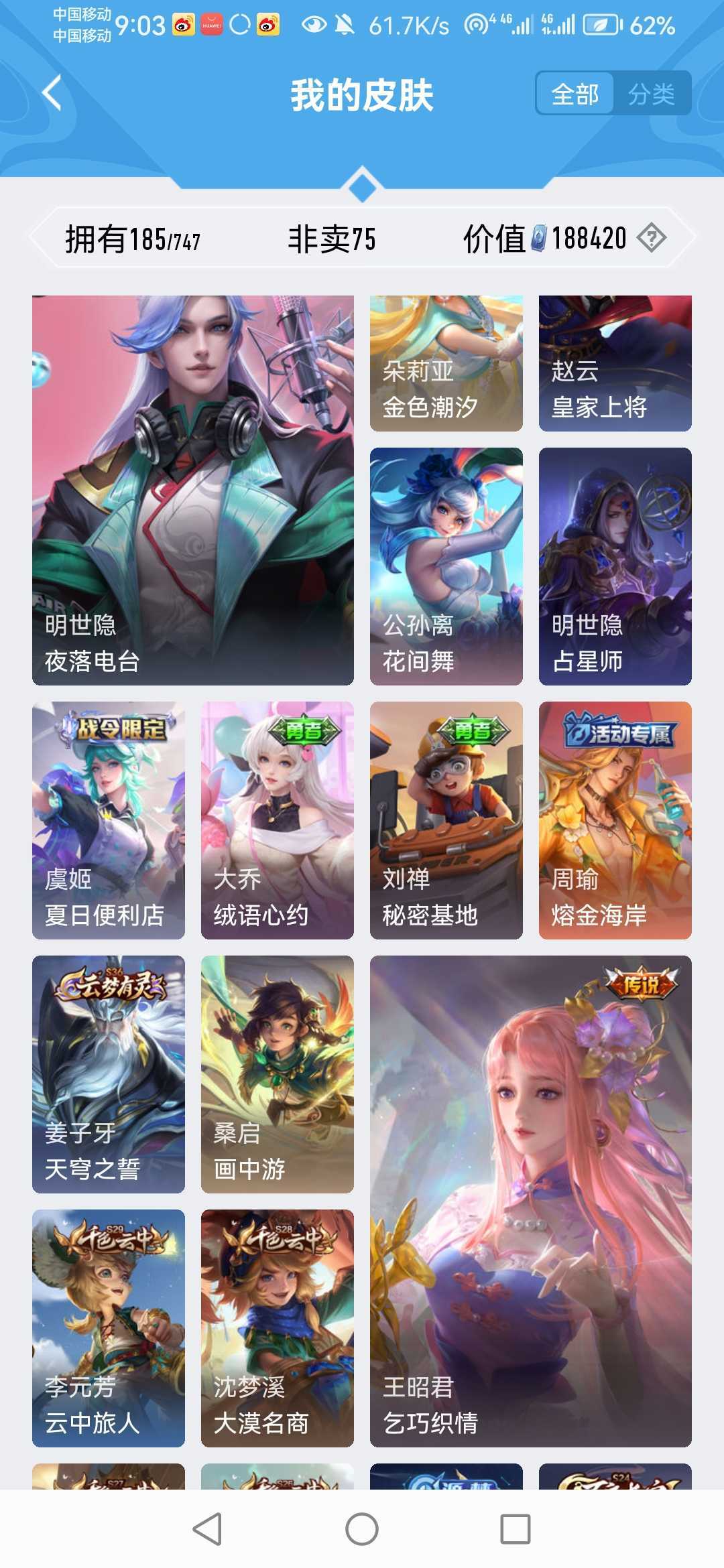Tap the system home button

[x=362, y=1529]
